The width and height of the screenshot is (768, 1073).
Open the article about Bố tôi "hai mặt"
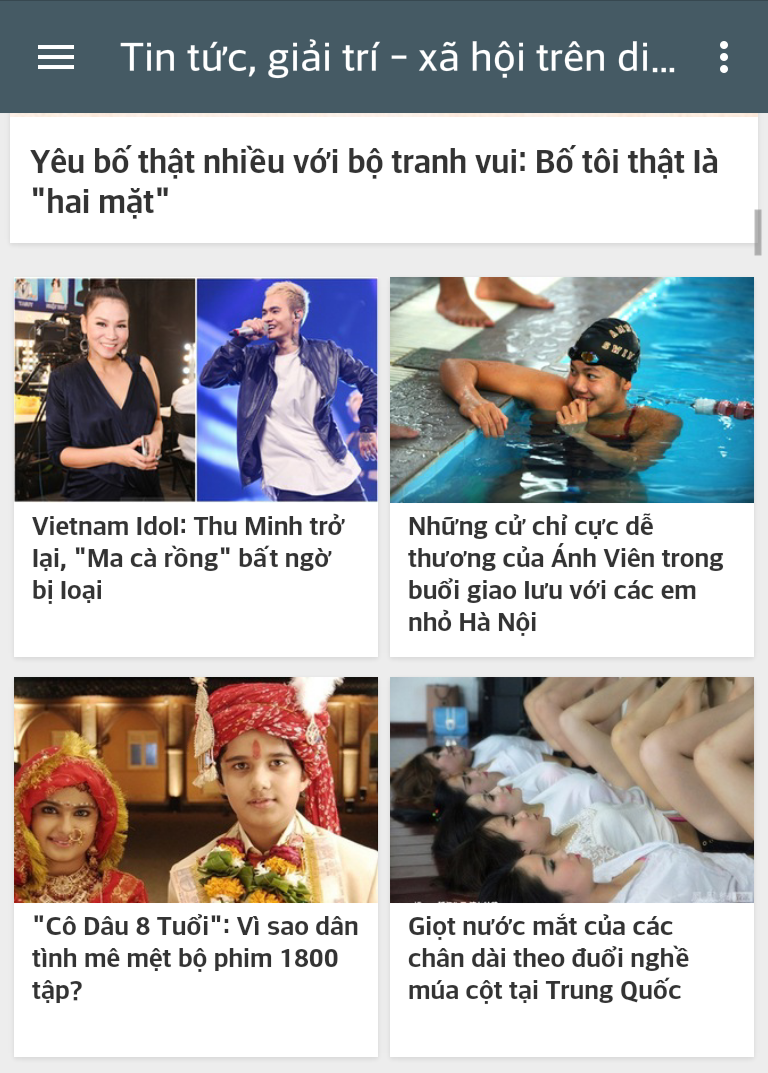[375, 181]
